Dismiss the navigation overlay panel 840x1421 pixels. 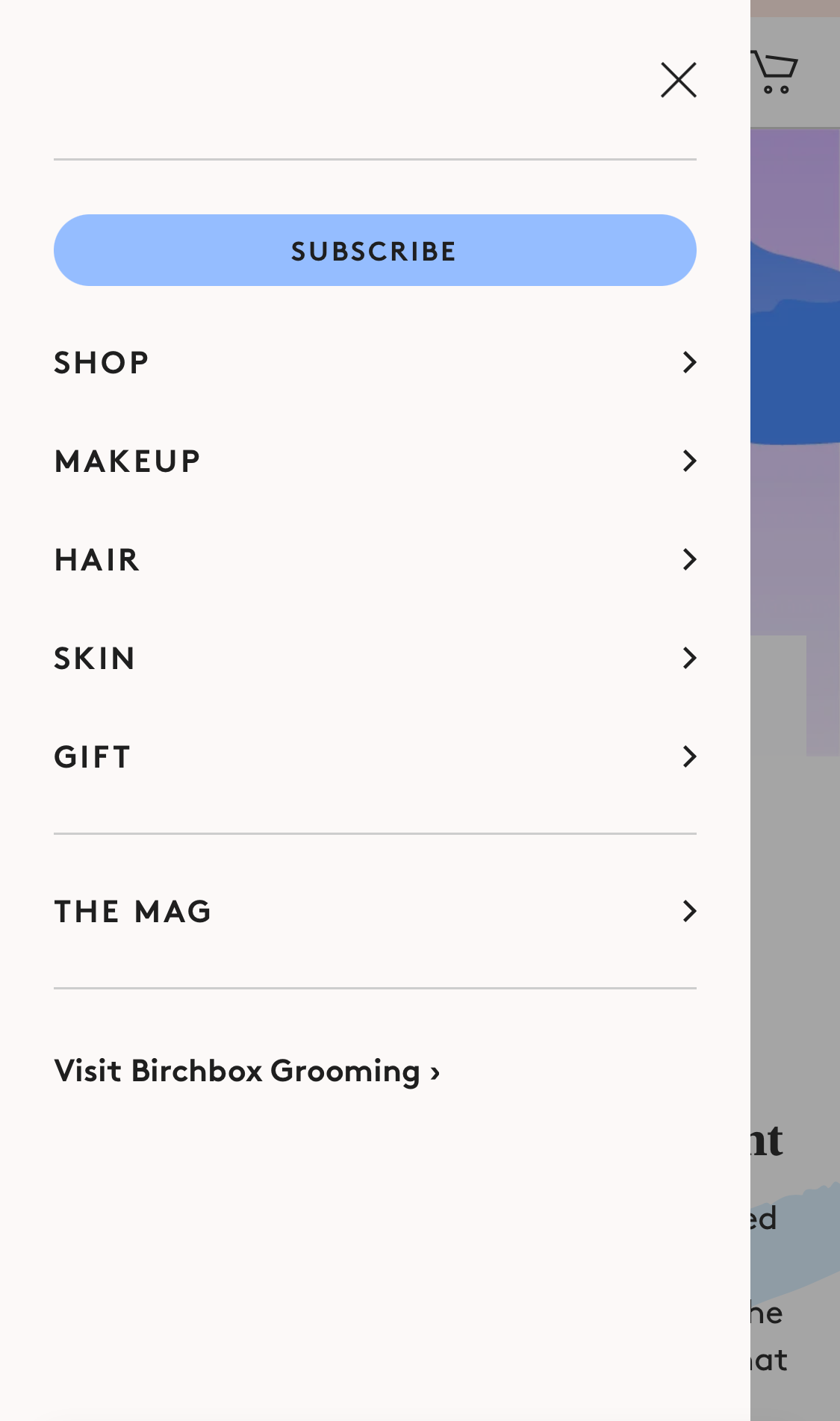(677, 80)
